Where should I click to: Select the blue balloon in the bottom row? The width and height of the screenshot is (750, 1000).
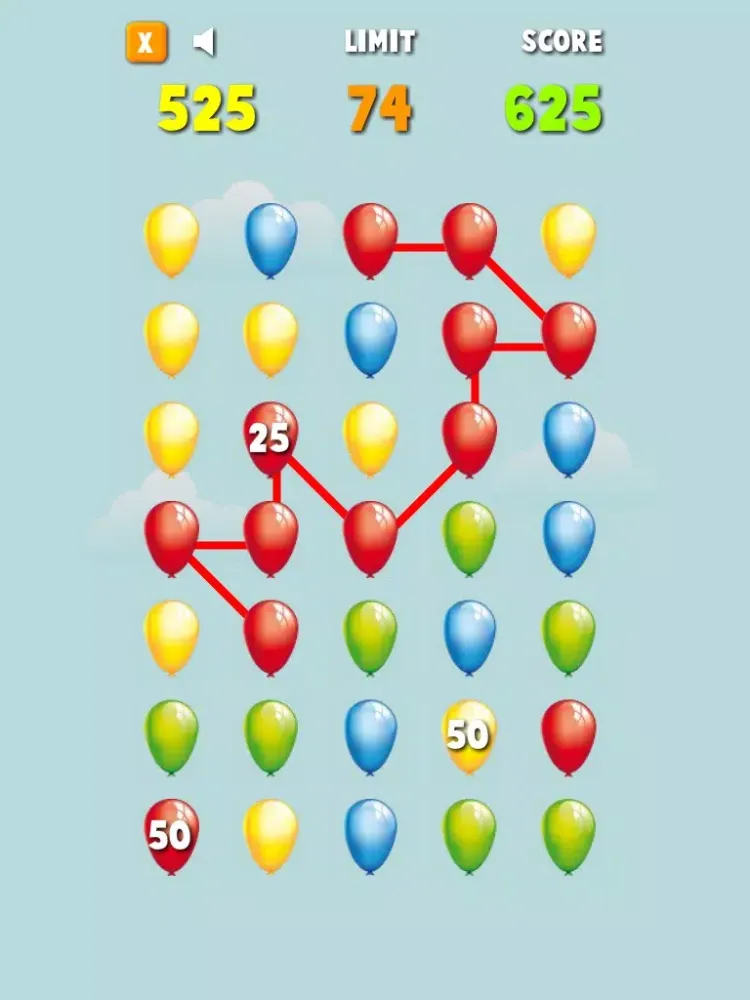370,835
